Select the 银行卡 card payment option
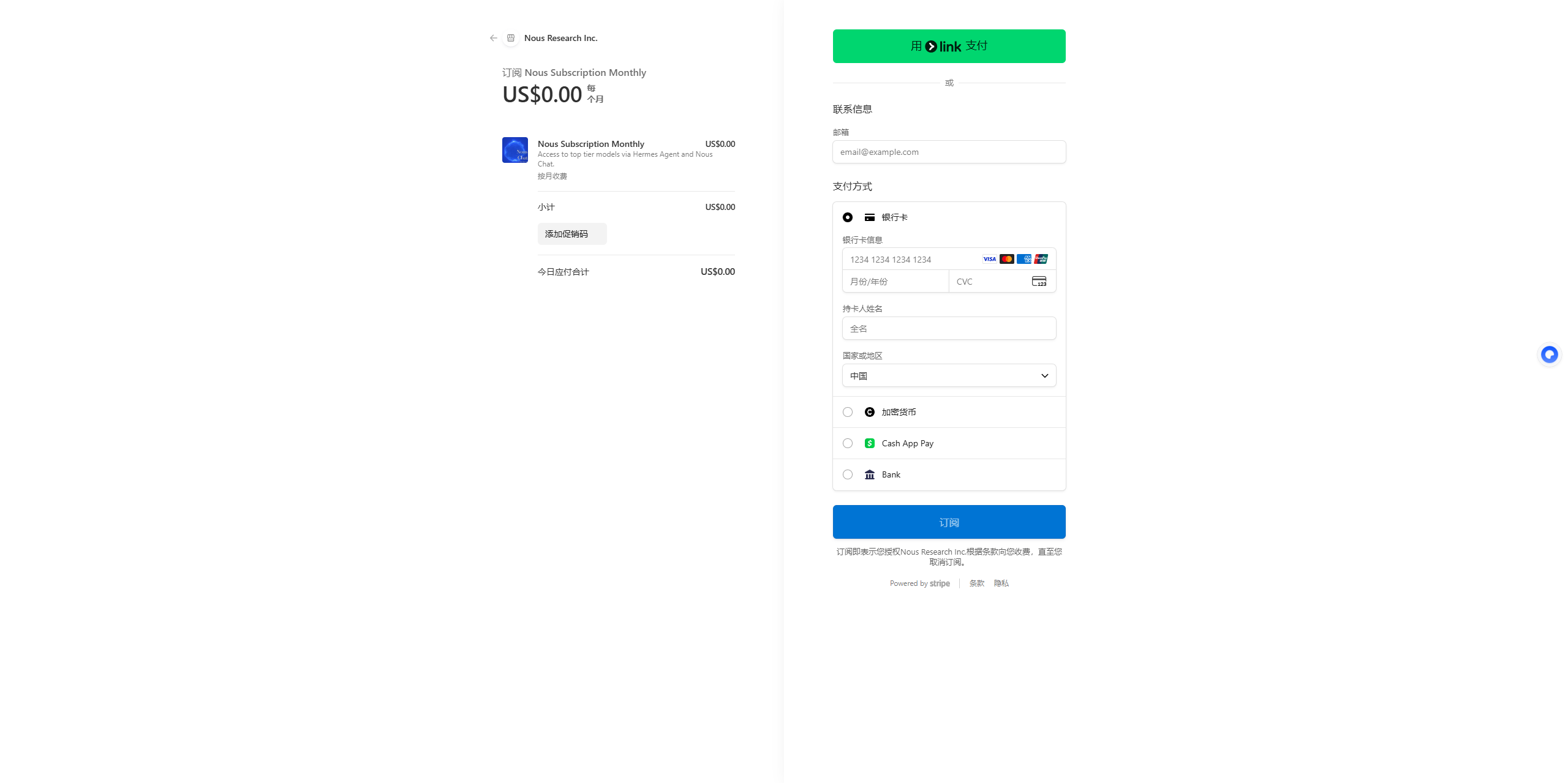 coord(848,217)
